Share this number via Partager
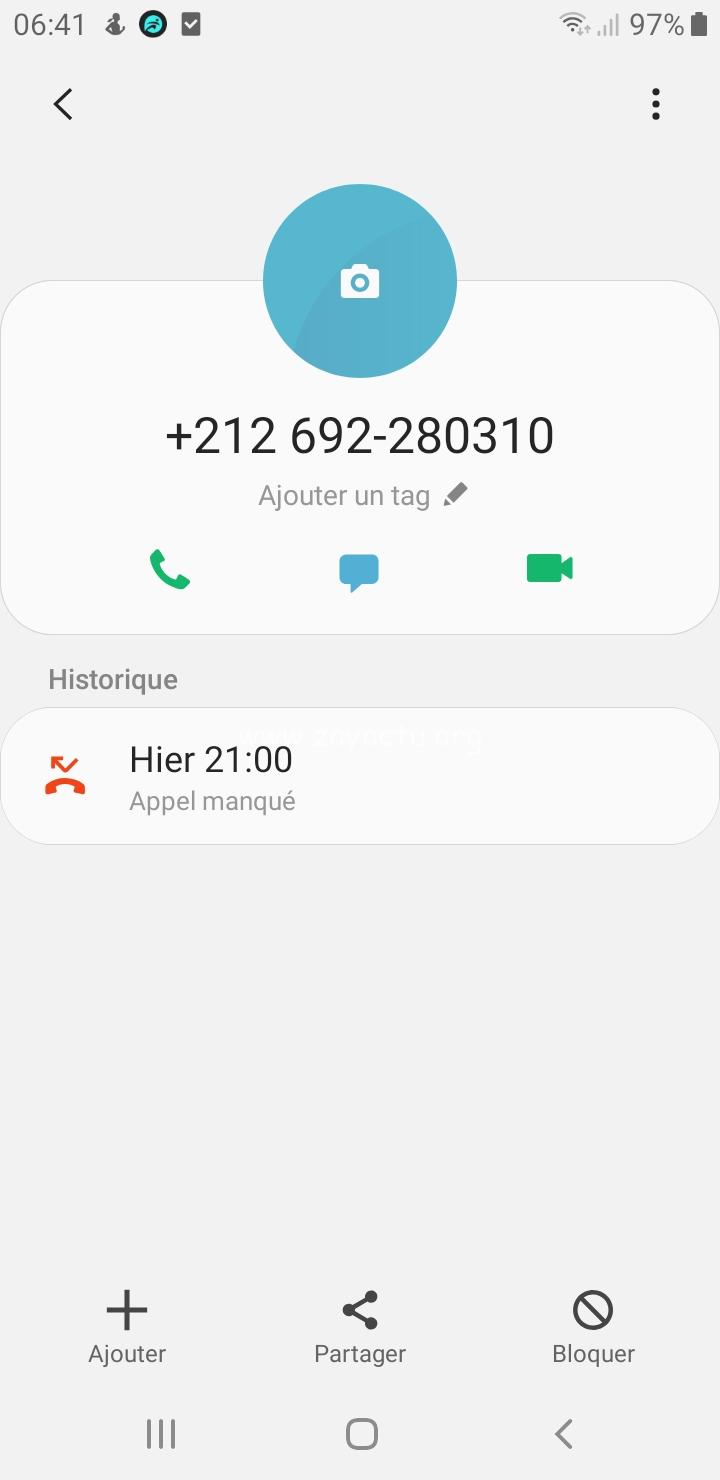720x1480 pixels. (x=360, y=1327)
